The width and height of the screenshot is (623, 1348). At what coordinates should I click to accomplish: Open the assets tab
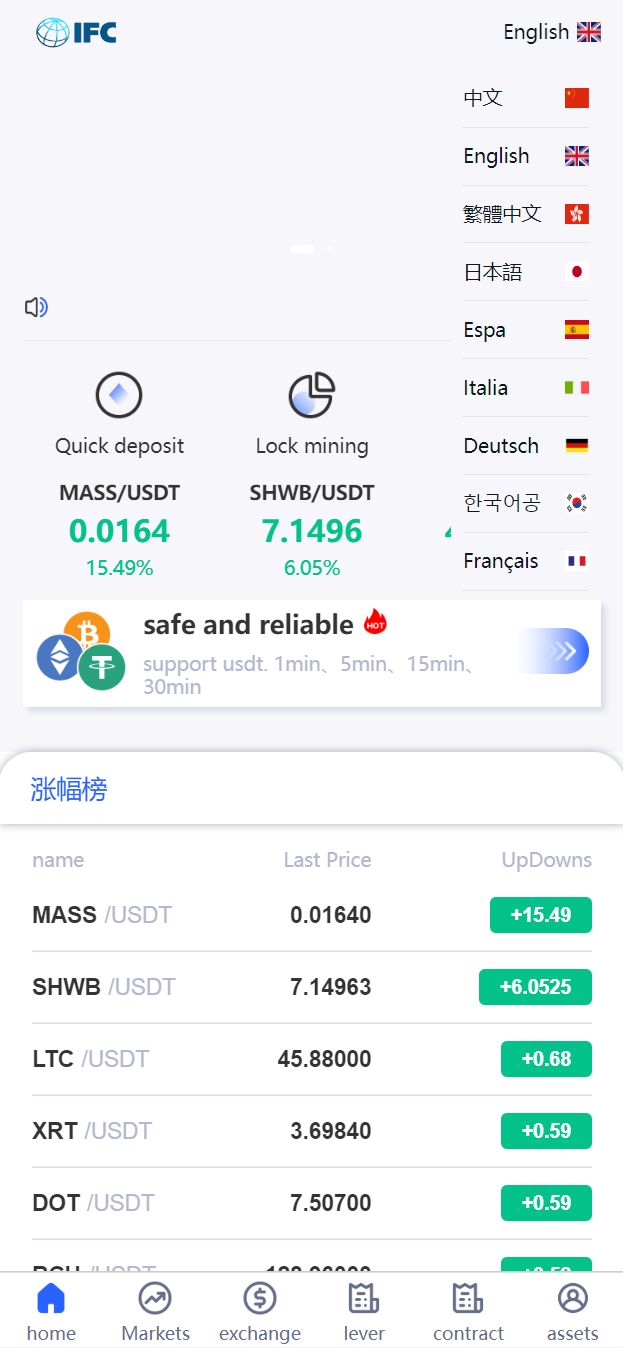coord(572,1312)
